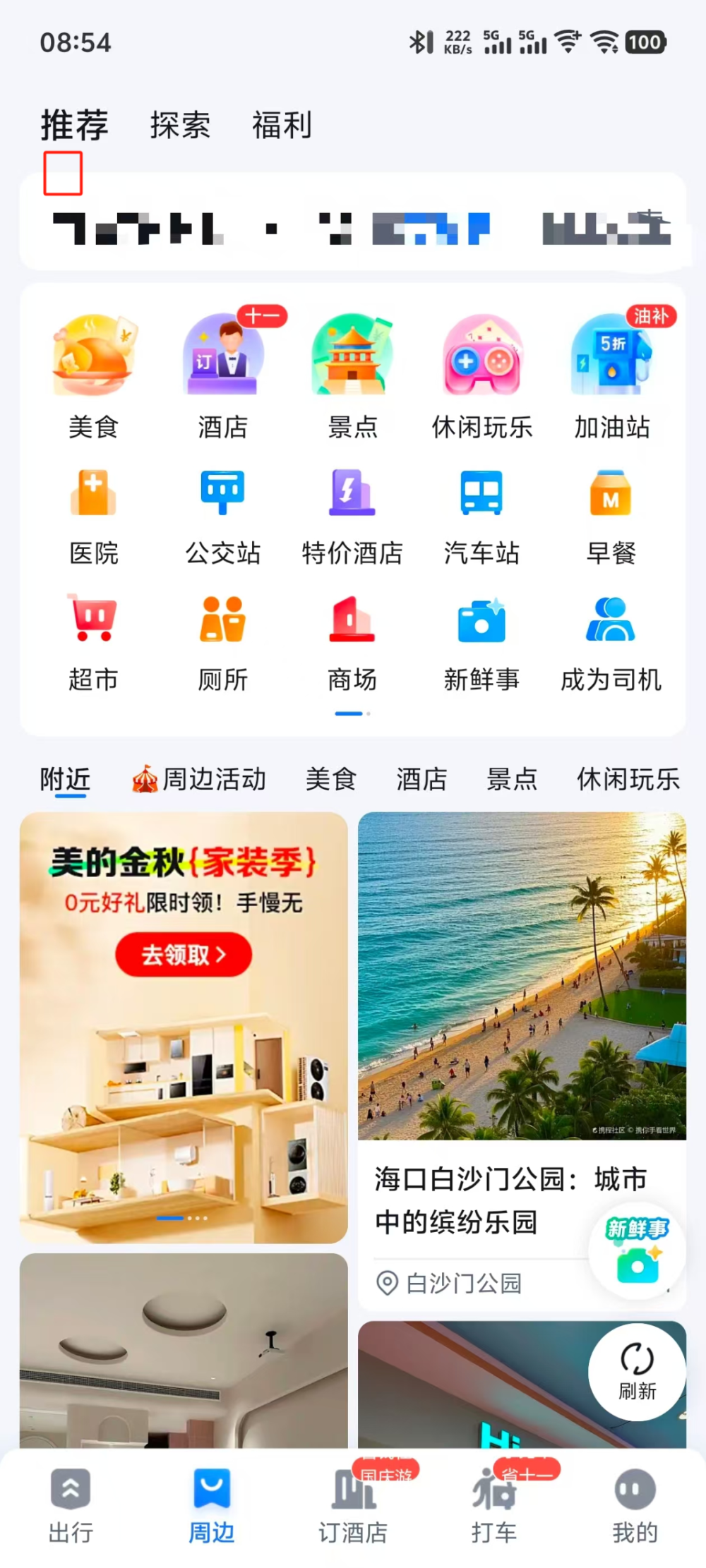Screen dimensions: 706x1568
Task: Tap 去领取 to claim the gift
Action: pos(183,955)
